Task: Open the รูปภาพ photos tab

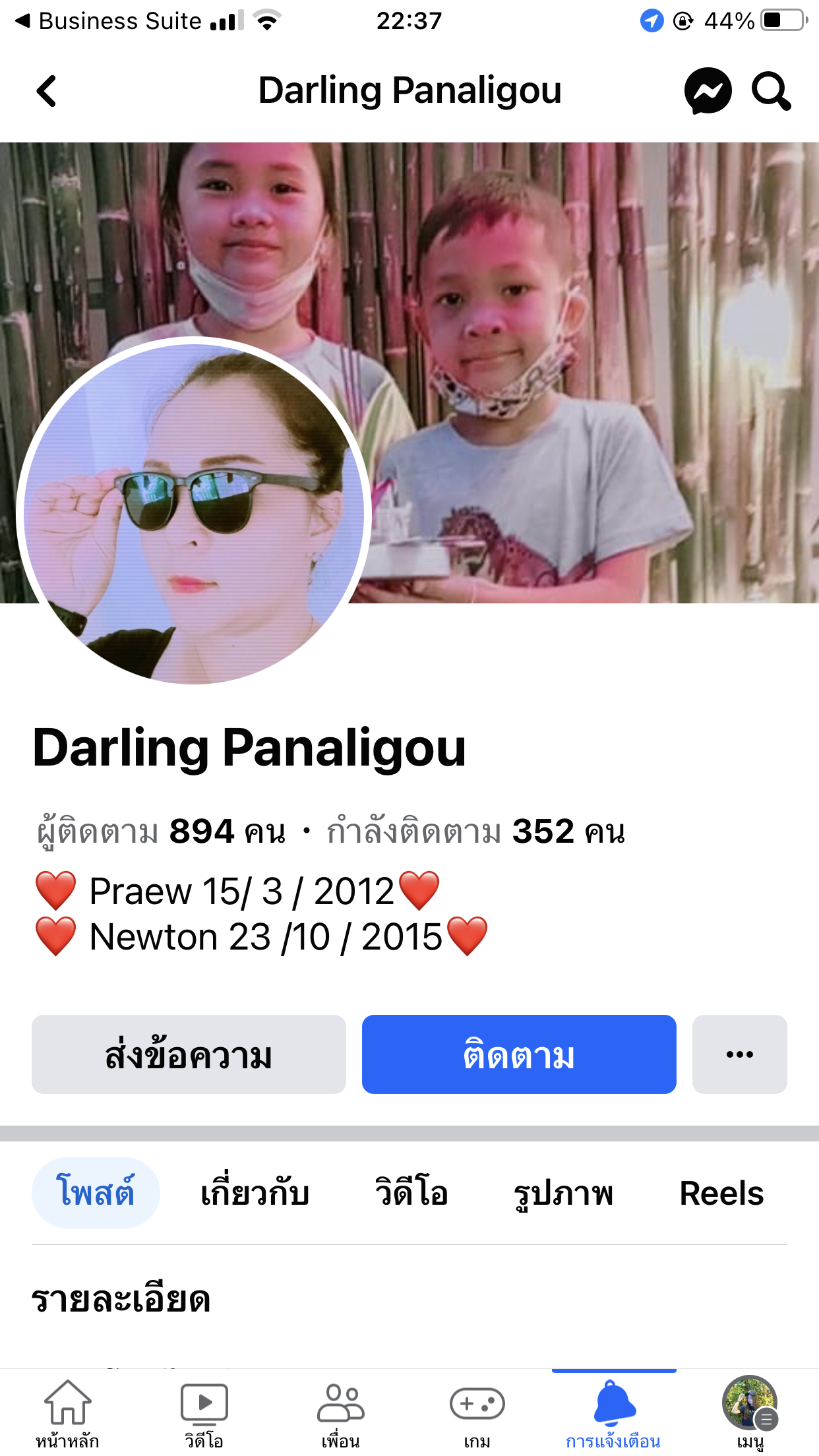Action: click(x=563, y=1193)
